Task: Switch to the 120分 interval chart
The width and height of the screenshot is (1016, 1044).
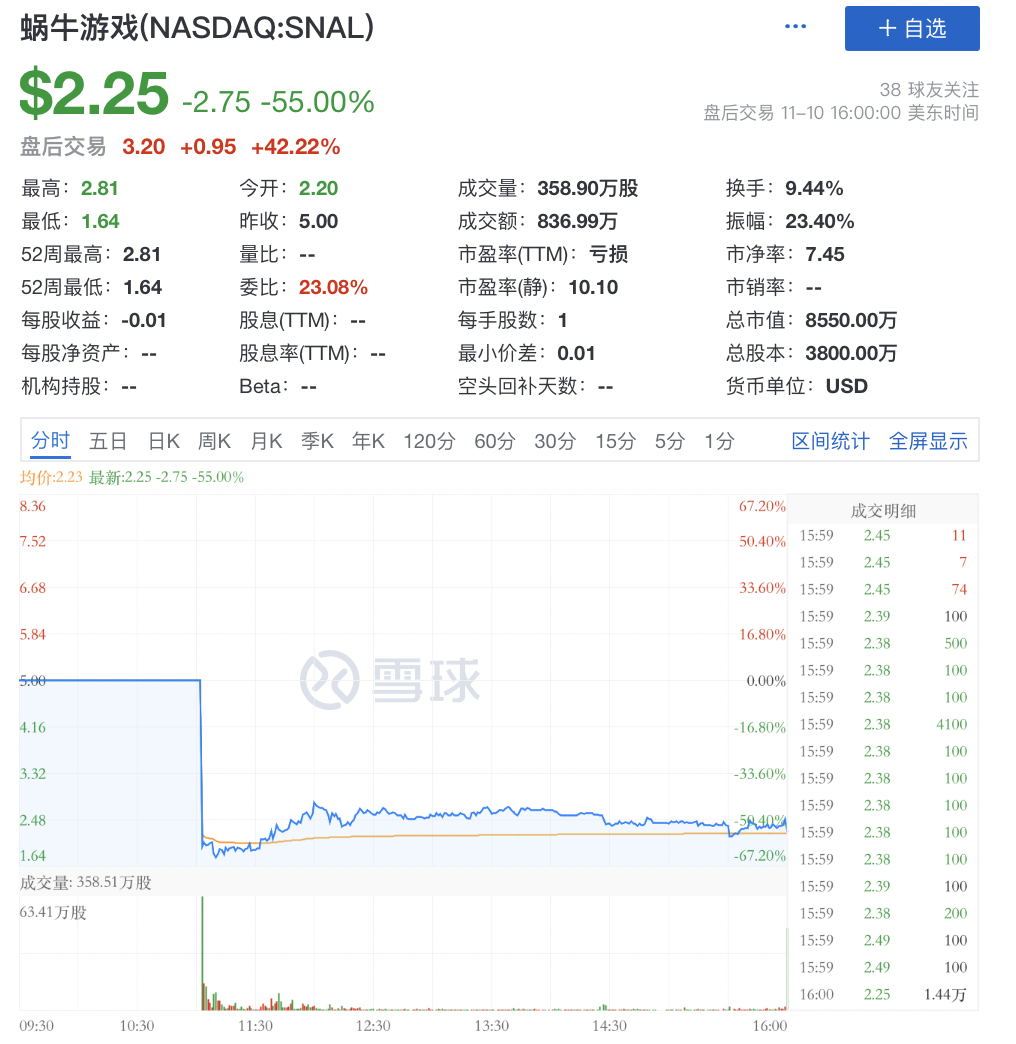Action: tap(429, 441)
